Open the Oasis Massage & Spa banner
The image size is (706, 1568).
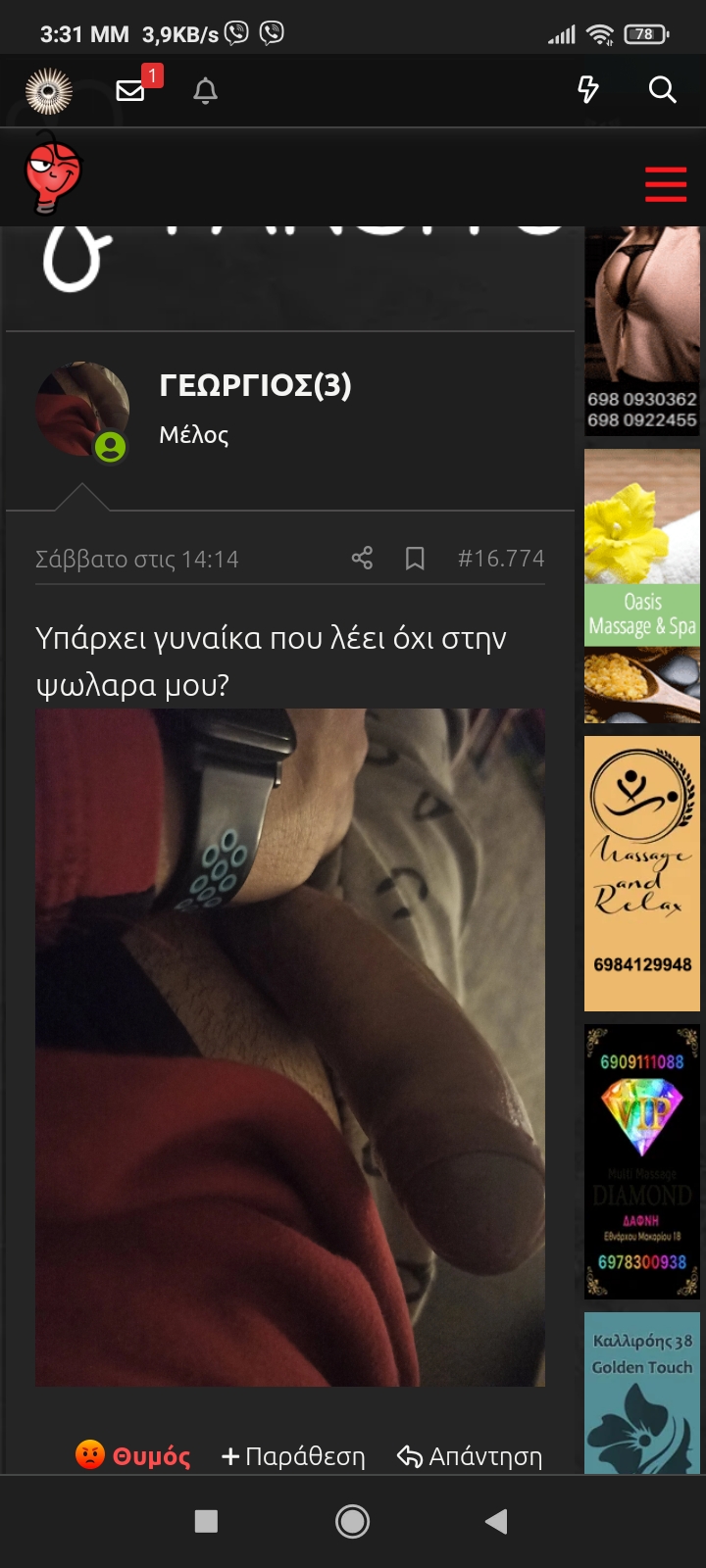(642, 586)
